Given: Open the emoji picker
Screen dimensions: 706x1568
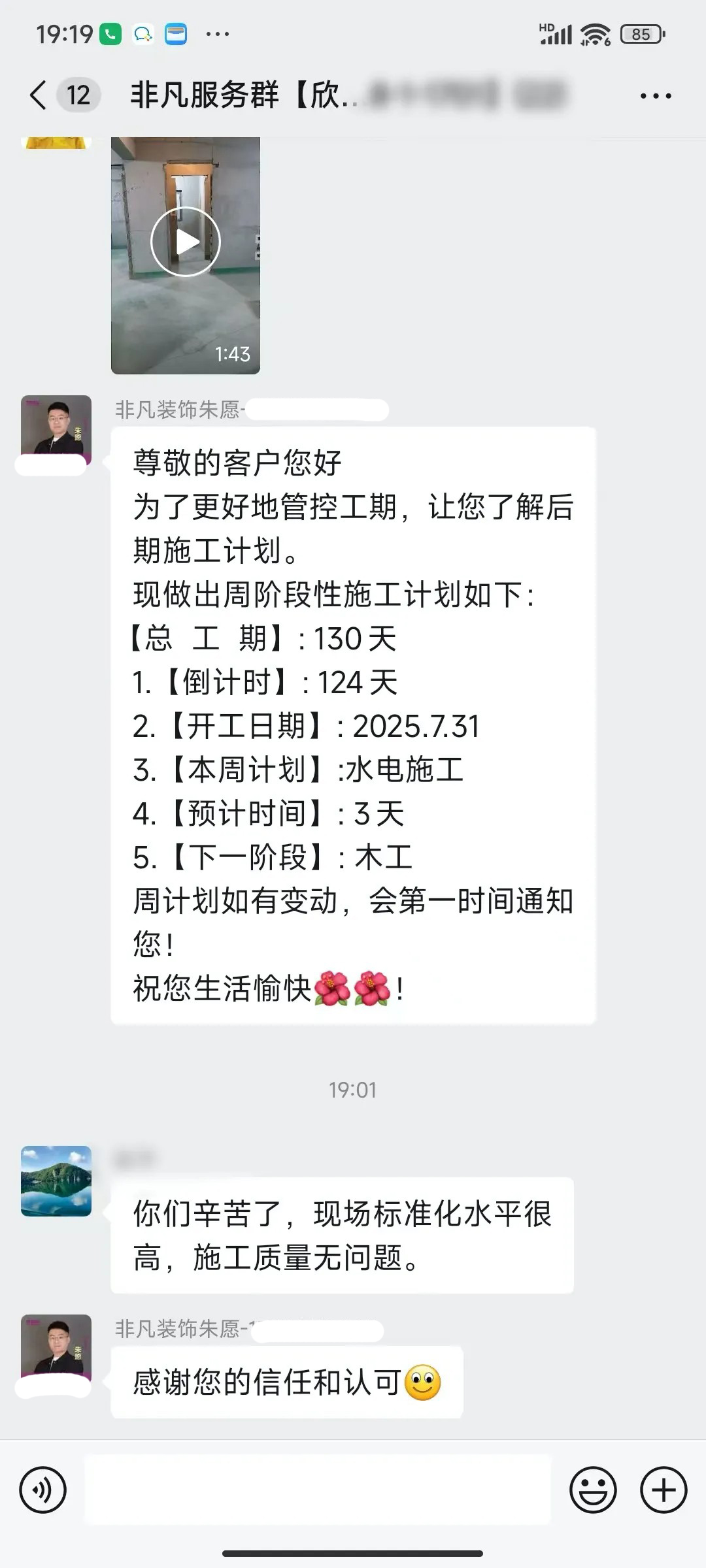Looking at the screenshot, I should (593, 1490).
